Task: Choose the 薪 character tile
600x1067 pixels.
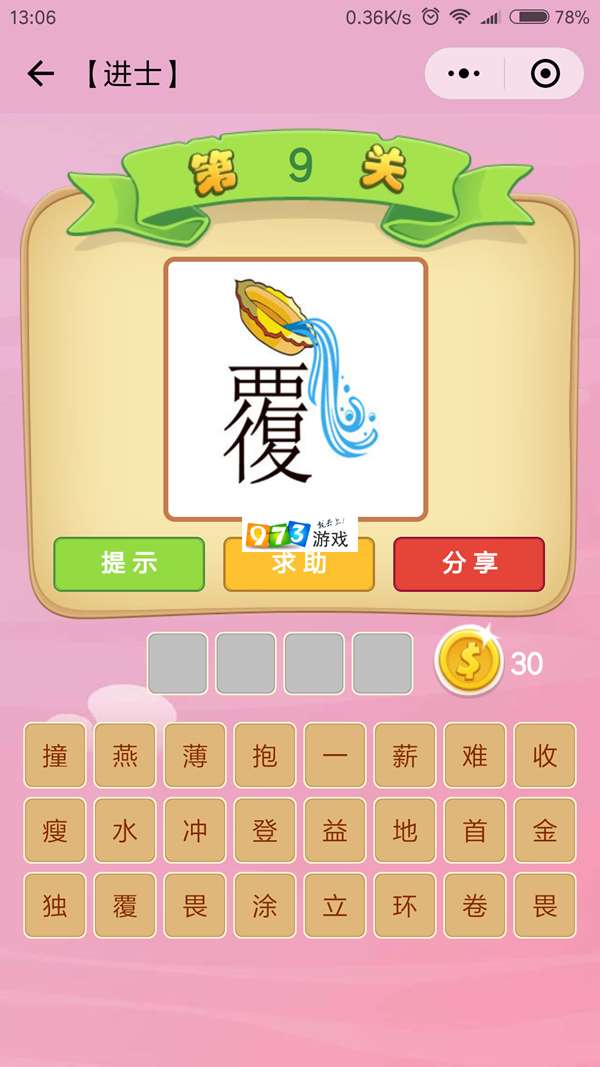Action: [405, 756]
